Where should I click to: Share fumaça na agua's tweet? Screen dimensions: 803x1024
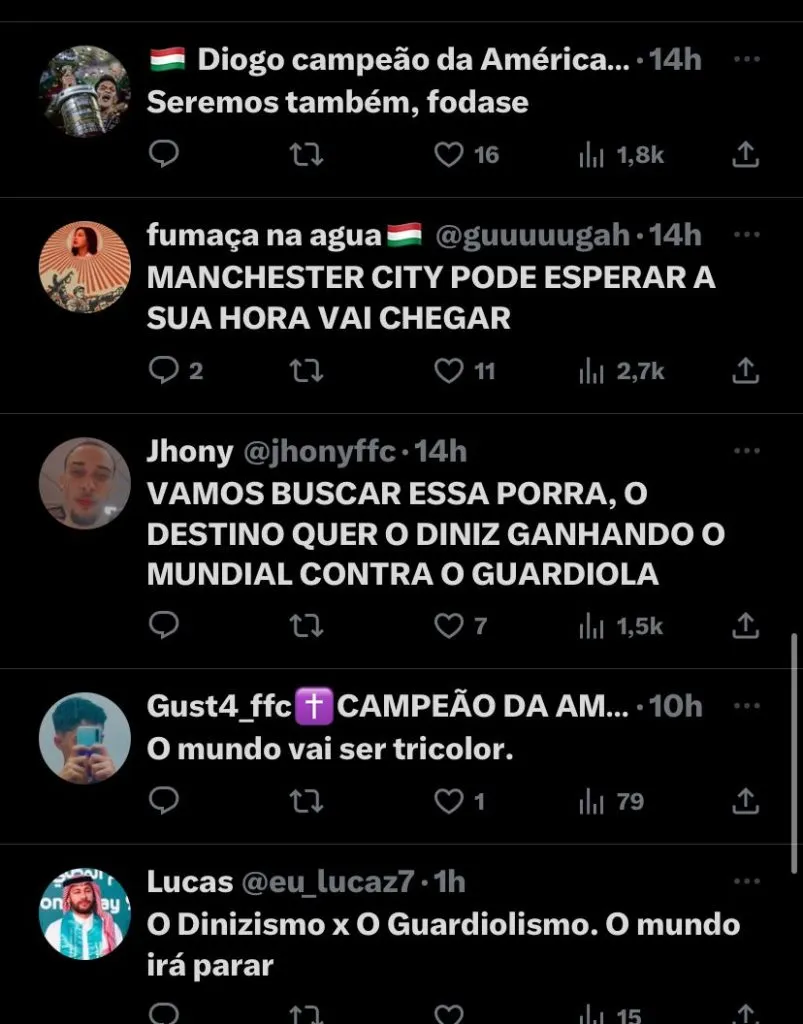[x=745, y=371]
